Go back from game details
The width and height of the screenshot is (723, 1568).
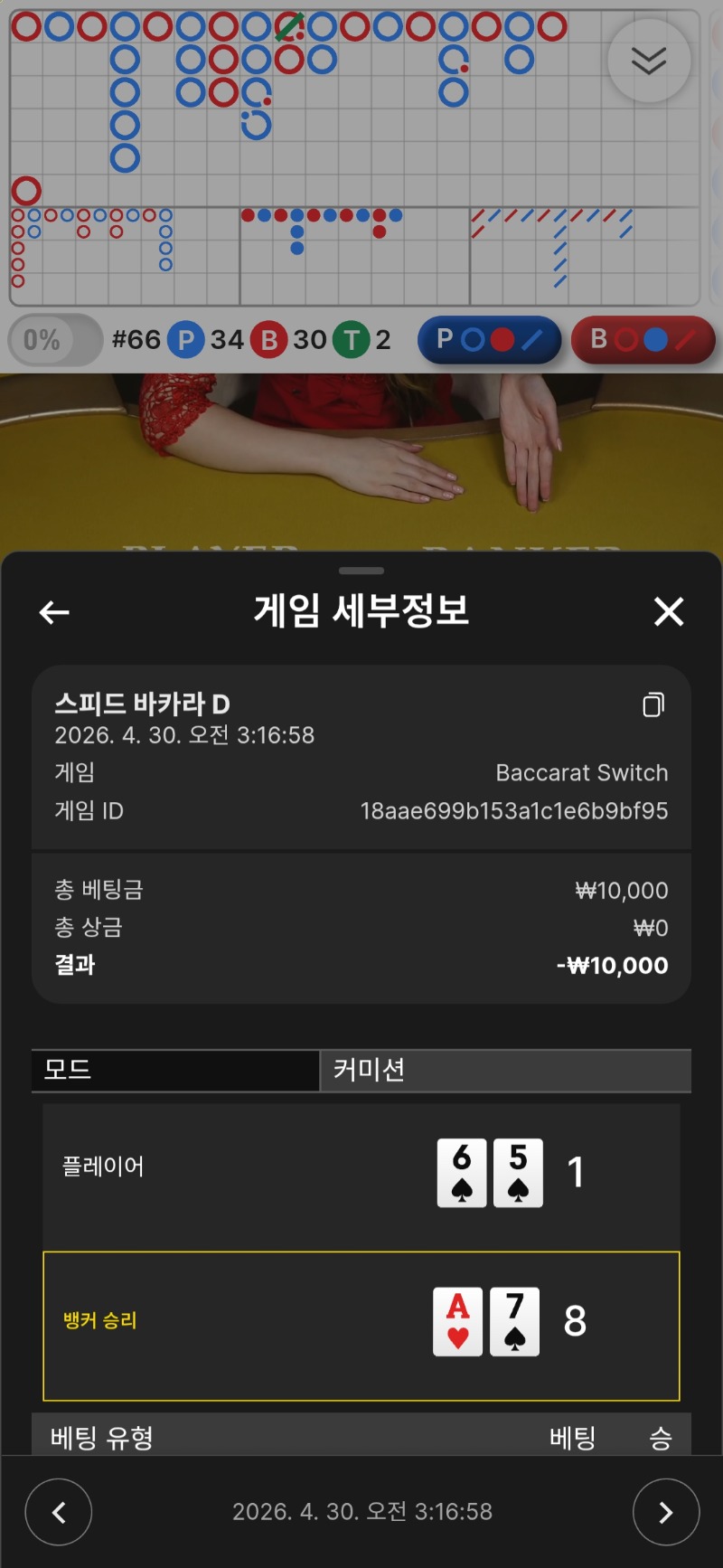[x=54, y=612]
